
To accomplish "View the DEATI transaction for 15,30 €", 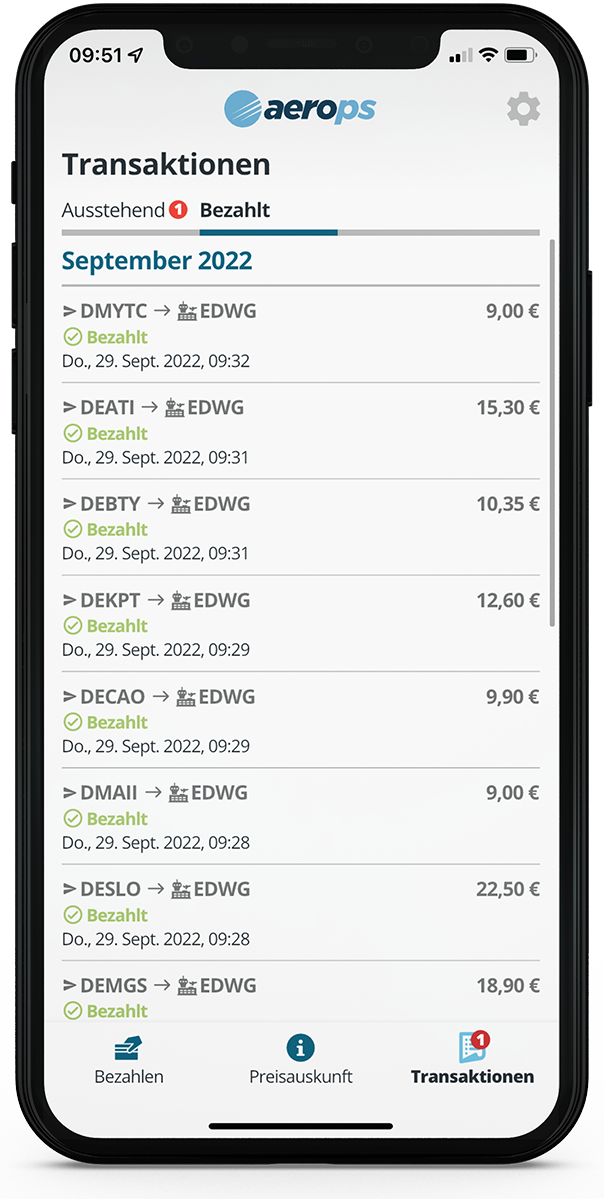I will pos(300,432).
